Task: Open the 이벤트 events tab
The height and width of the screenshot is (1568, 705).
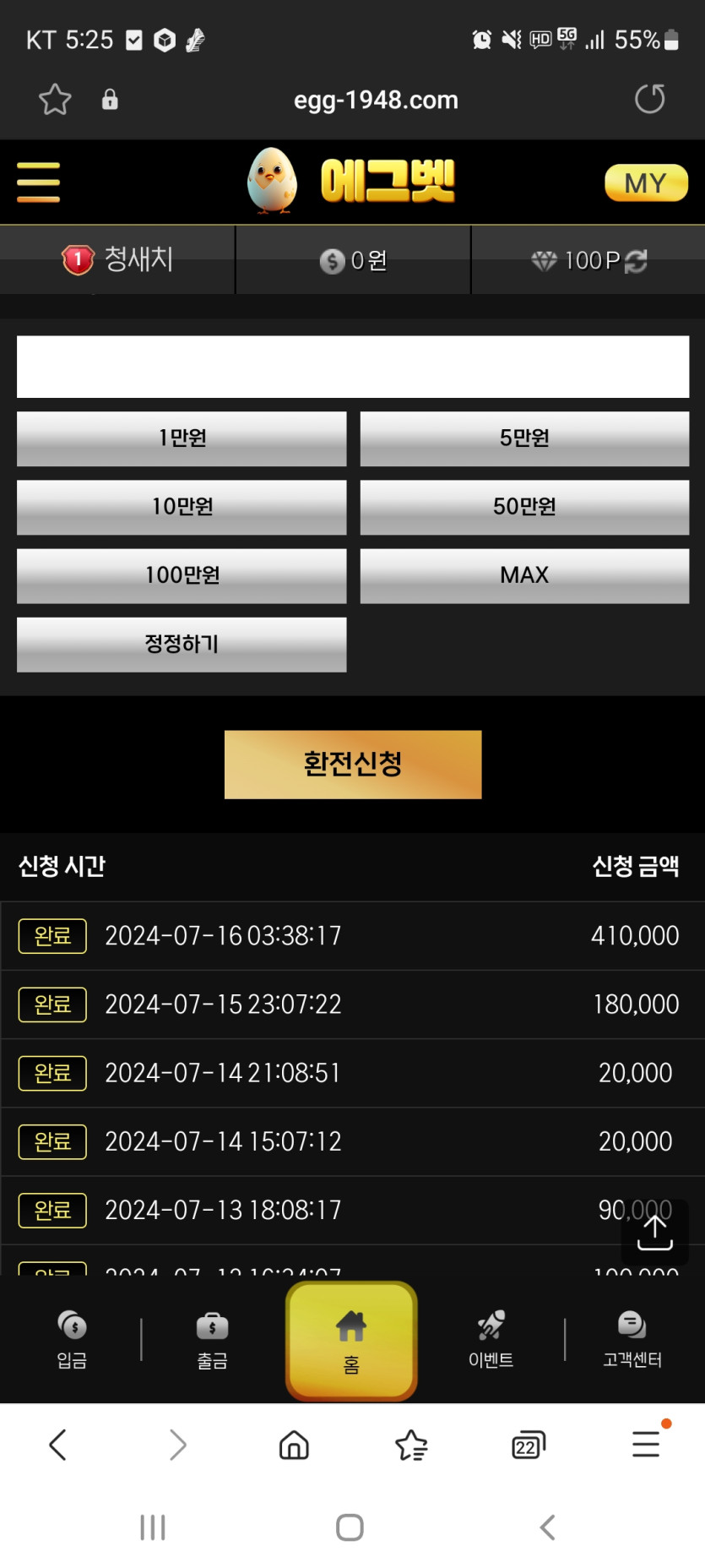Action: tap(491, 1339)
